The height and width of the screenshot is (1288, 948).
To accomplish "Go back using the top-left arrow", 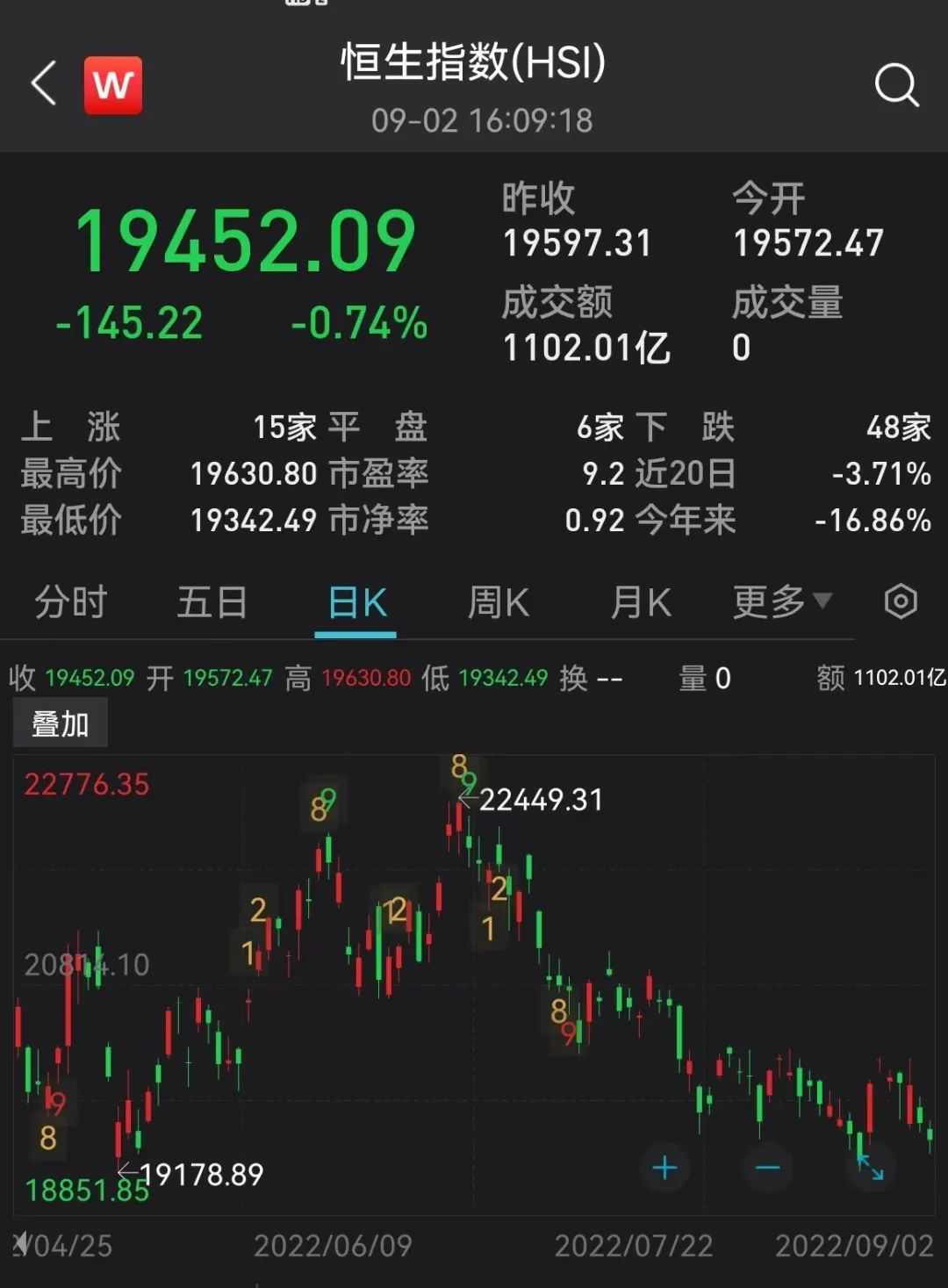I will [44, 84].
